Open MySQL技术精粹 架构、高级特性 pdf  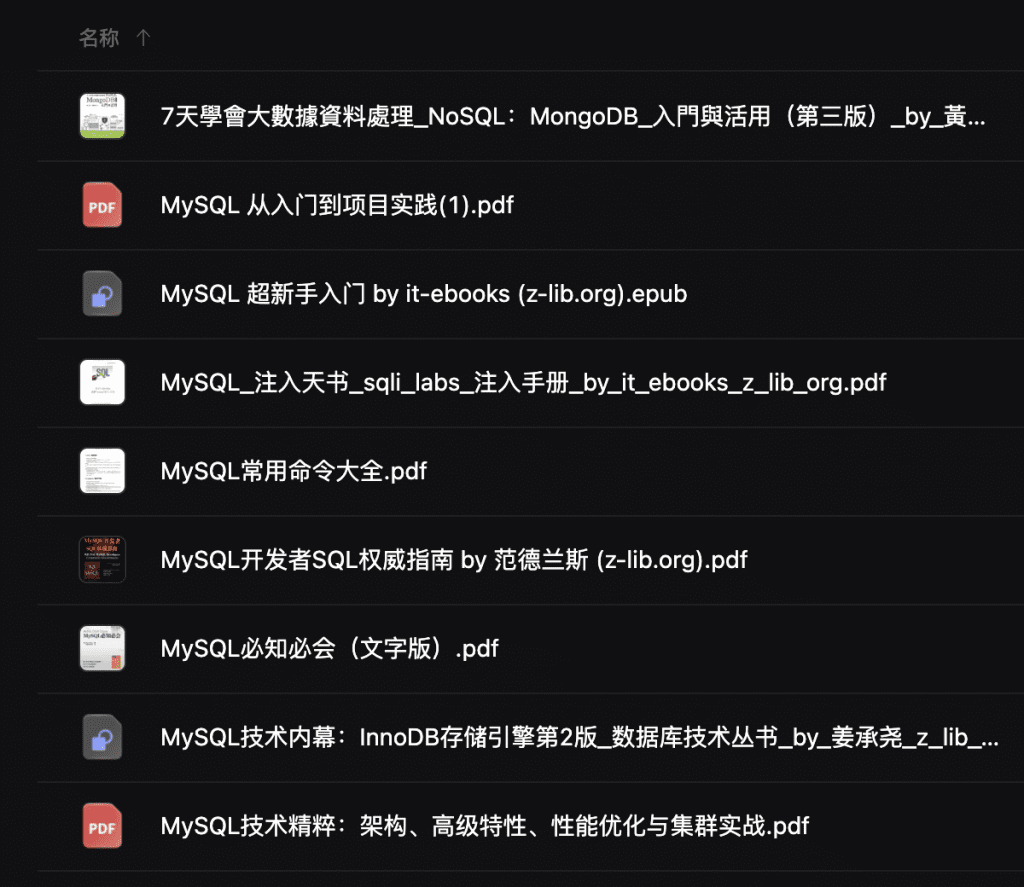(x=484, y=826)
